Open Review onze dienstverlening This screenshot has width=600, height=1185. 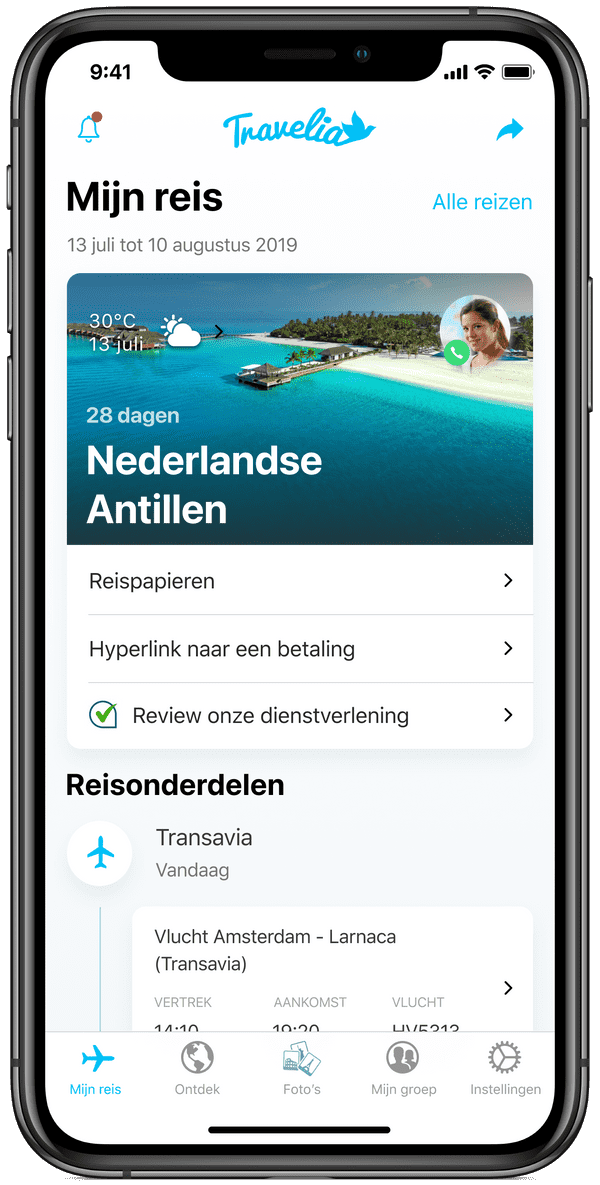click(300, 716)
